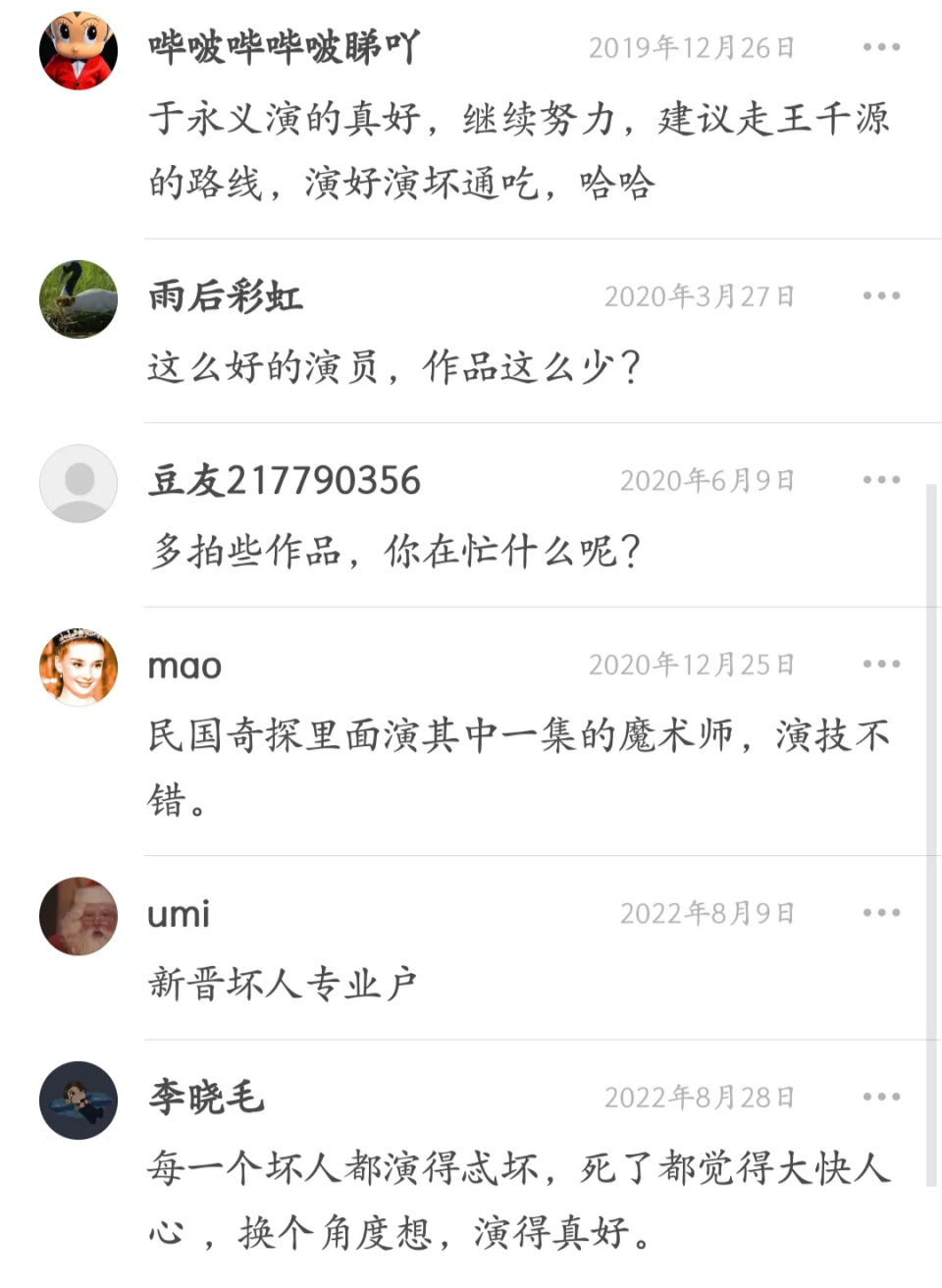Open the more options menu on mao's comment
942x1288 pixels.
tap(881, 664)
